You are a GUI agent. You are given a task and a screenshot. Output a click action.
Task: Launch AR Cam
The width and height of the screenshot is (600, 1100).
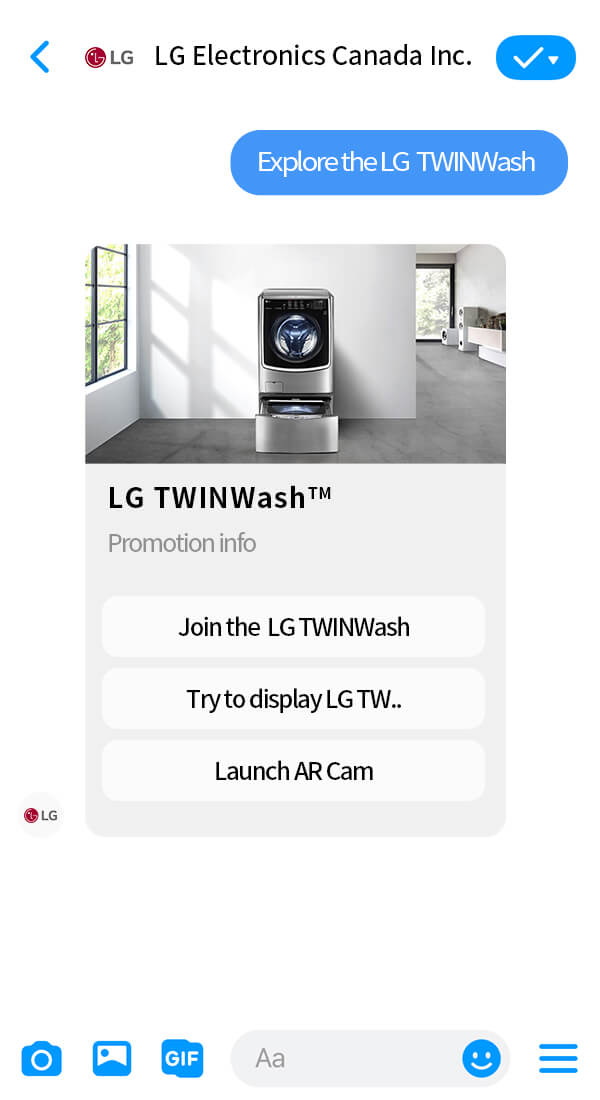coord(294,771)
